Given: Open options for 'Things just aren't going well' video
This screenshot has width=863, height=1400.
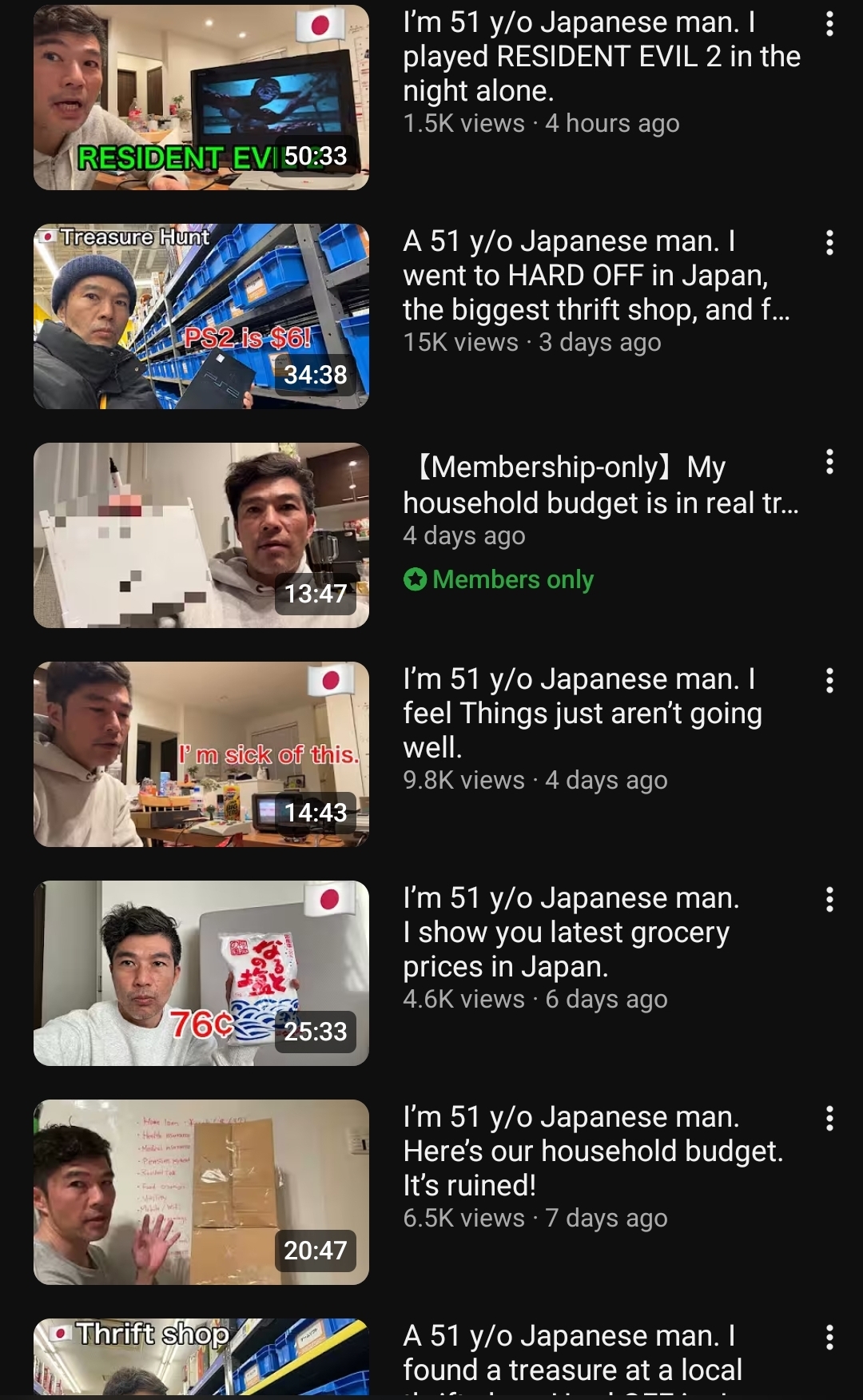Looking at the screenshot, I should [829, 681].
